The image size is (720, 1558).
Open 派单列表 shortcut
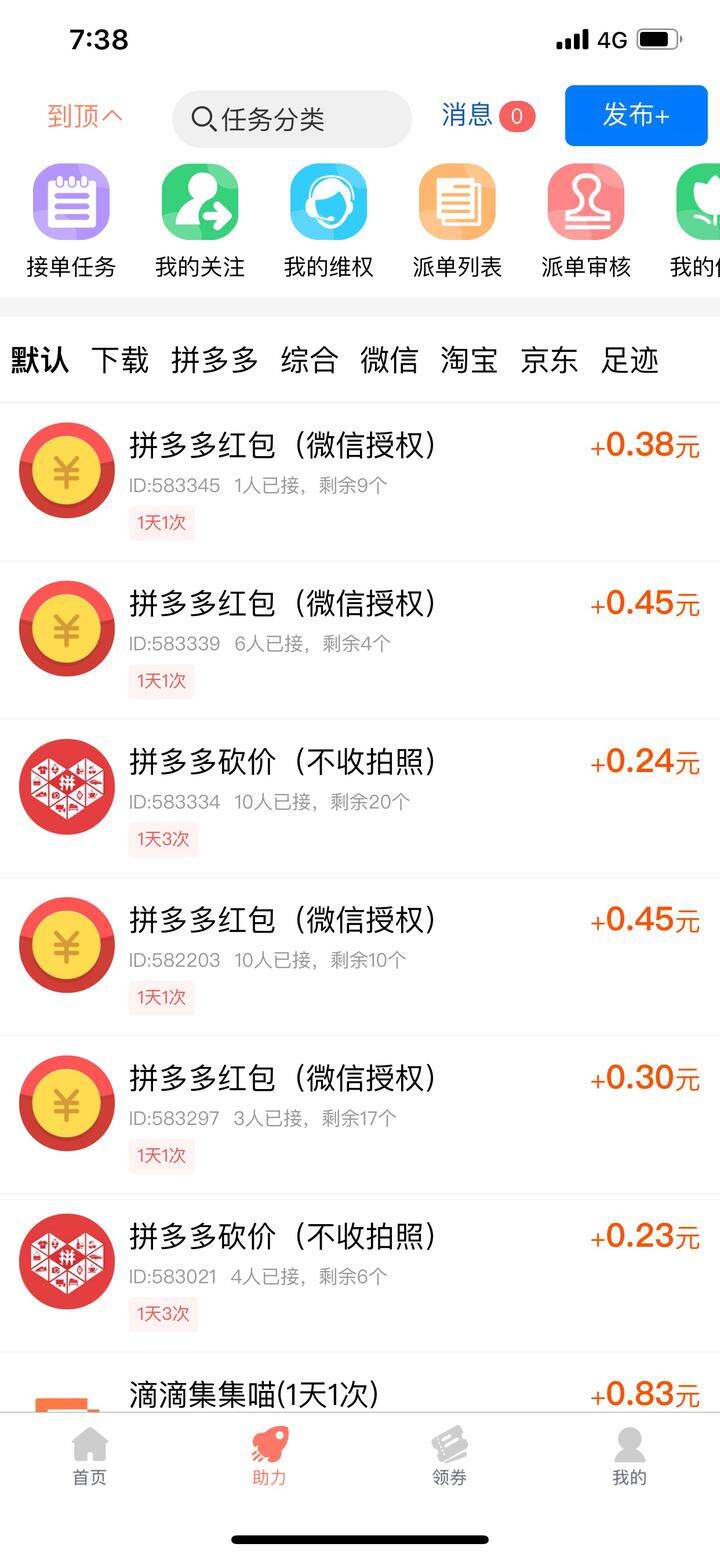[457, 222]
